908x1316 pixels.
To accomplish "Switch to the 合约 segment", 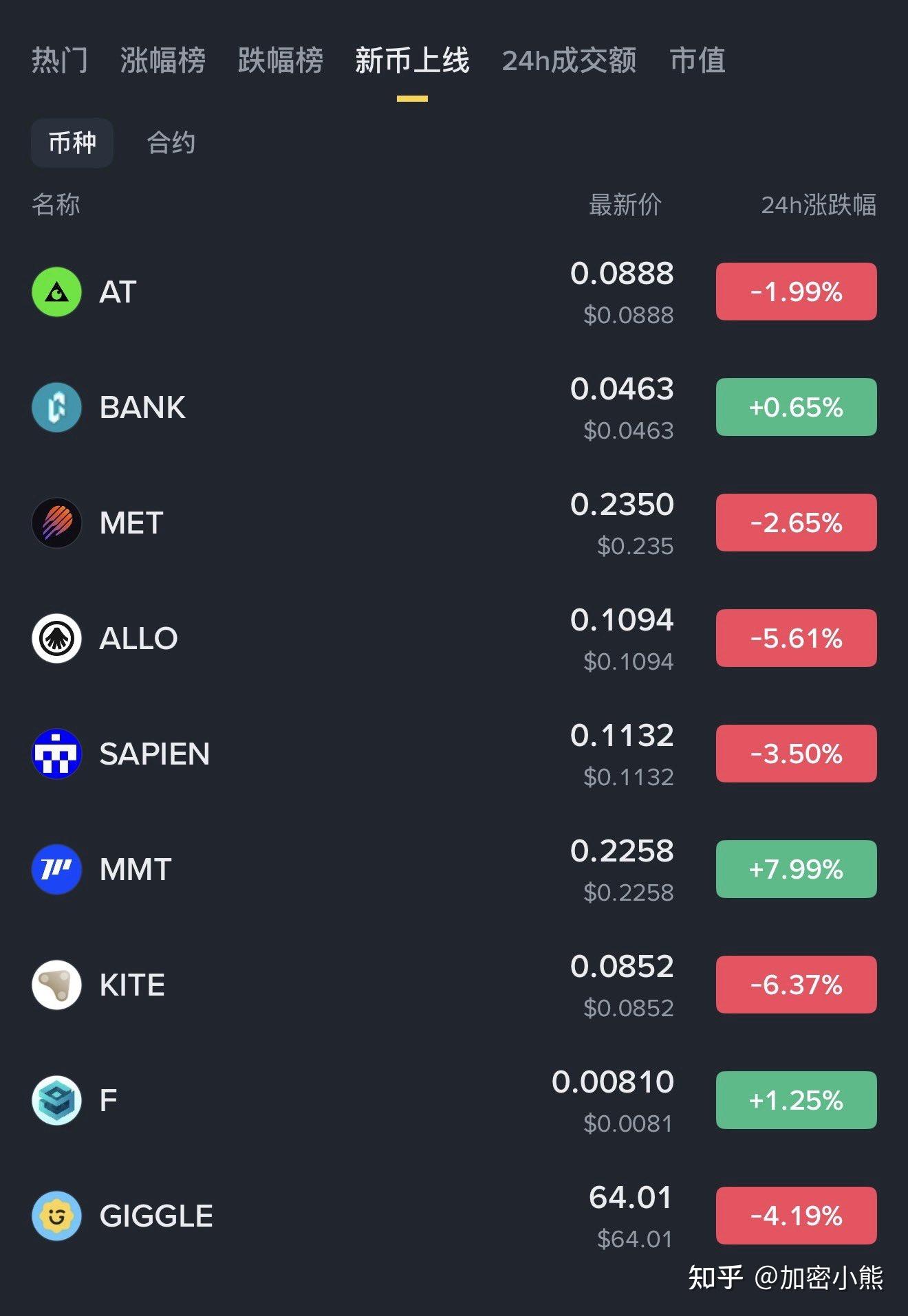I will click(171, 143).
